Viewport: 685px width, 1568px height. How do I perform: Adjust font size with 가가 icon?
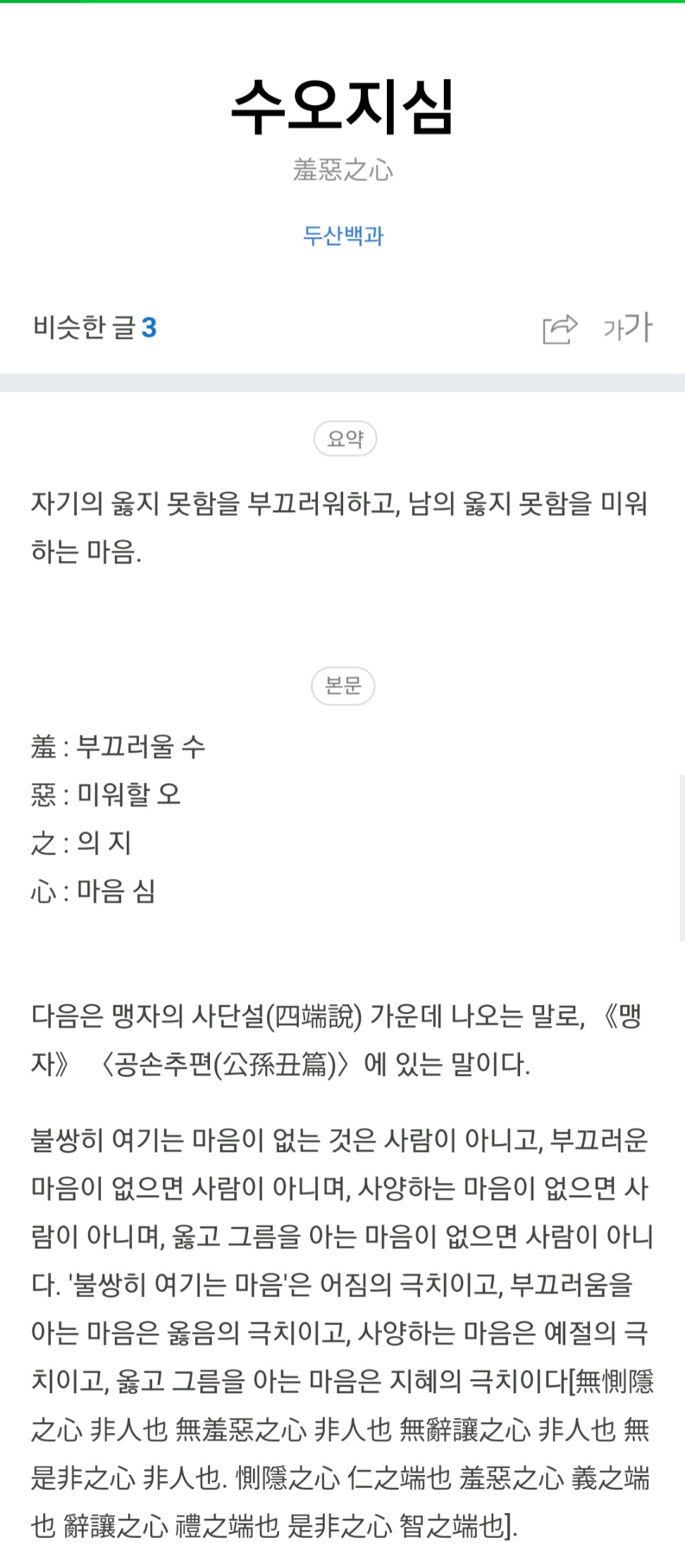click(628, 328)
